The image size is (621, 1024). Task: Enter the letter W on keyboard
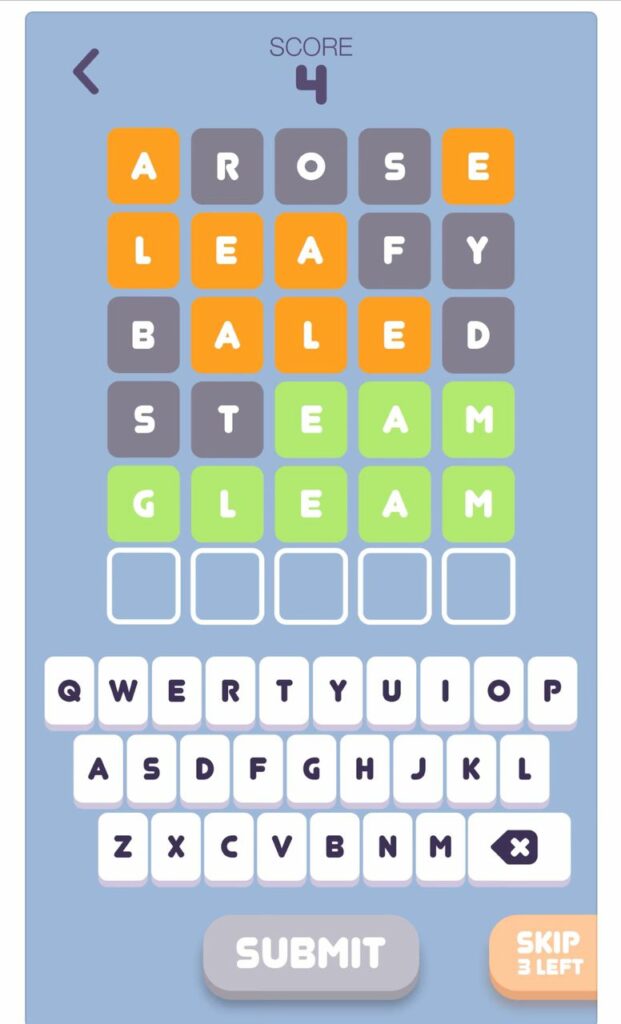[x=123, y=691]
